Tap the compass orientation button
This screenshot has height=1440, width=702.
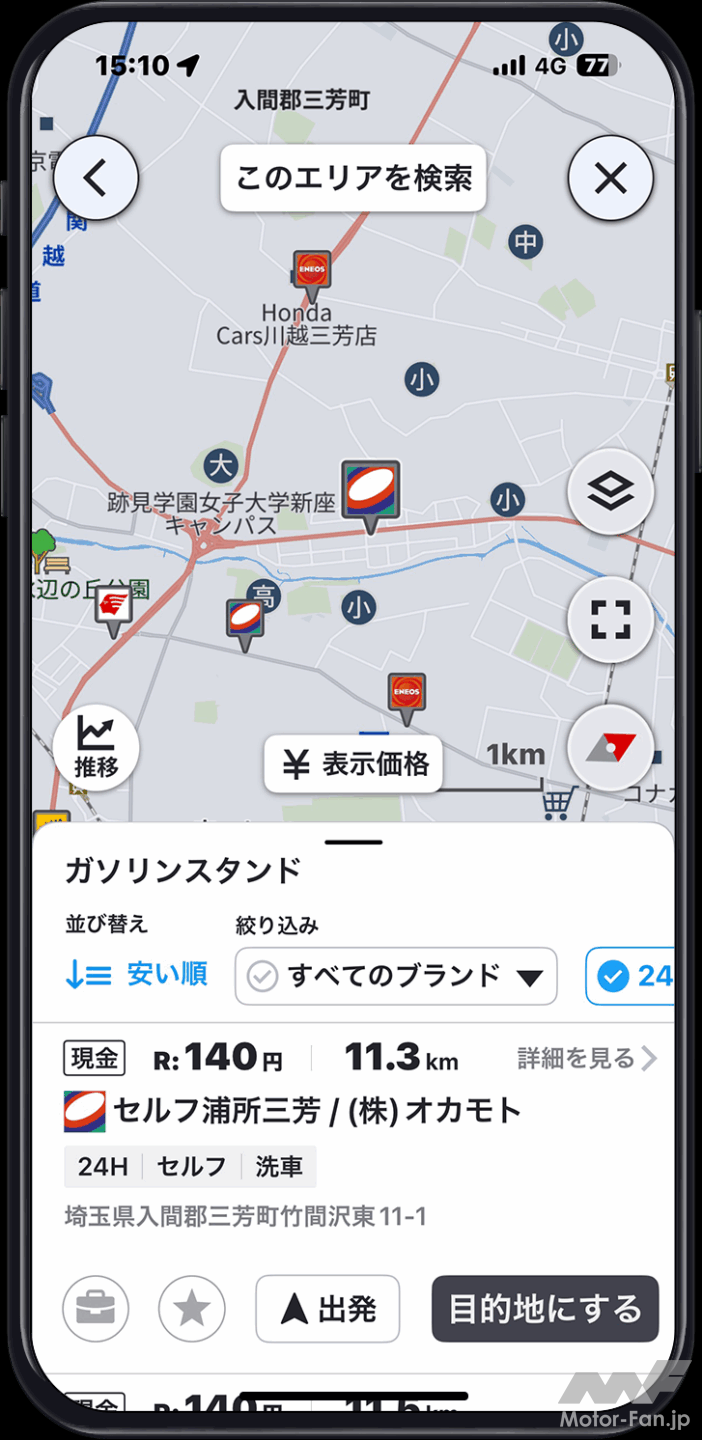pos(610,748)
